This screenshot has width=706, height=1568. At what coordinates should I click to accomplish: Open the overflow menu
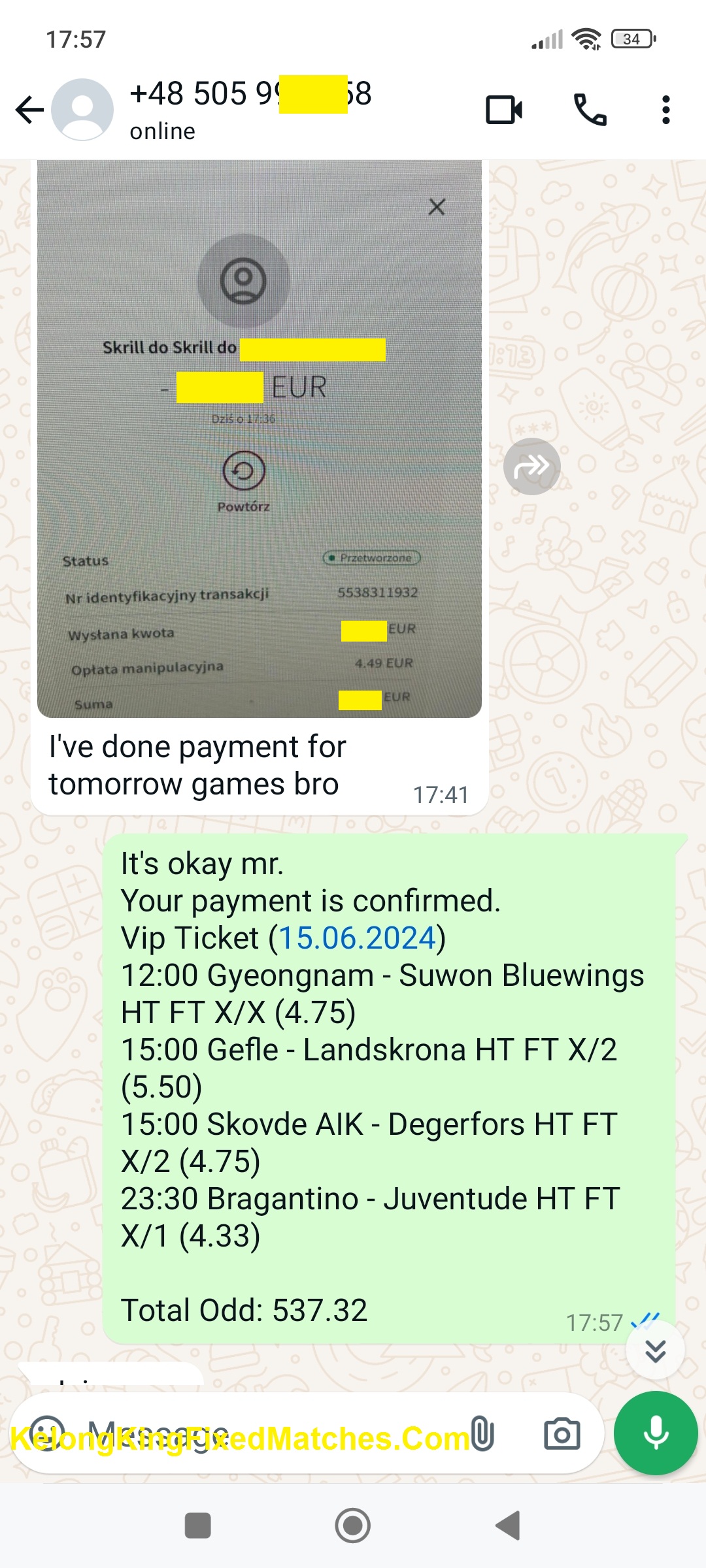pyautogui.click(x=665, y=110)
